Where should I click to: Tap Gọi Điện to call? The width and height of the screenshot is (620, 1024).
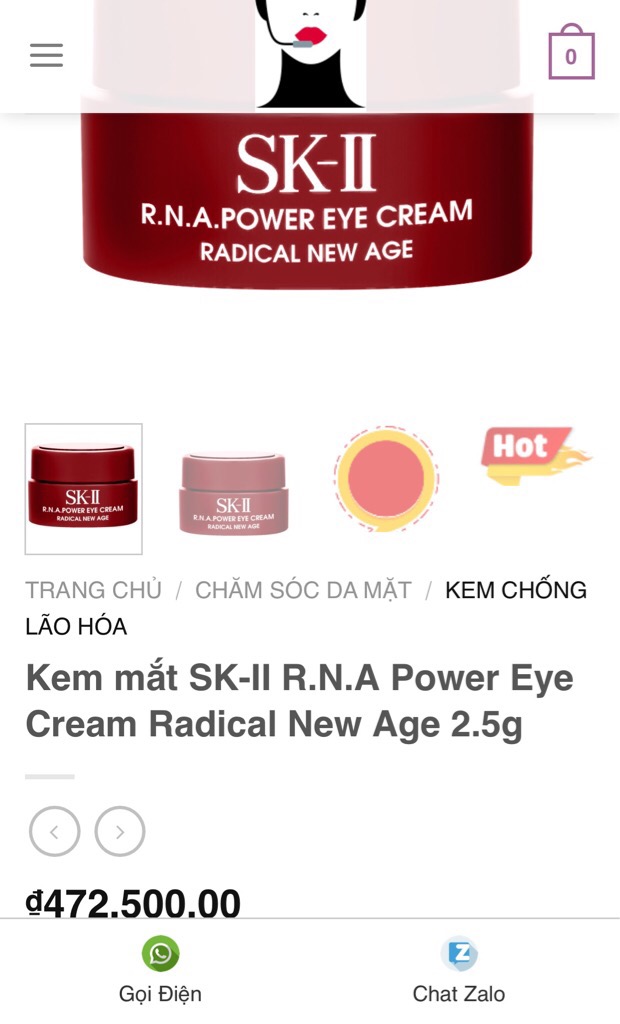(160, 970)
